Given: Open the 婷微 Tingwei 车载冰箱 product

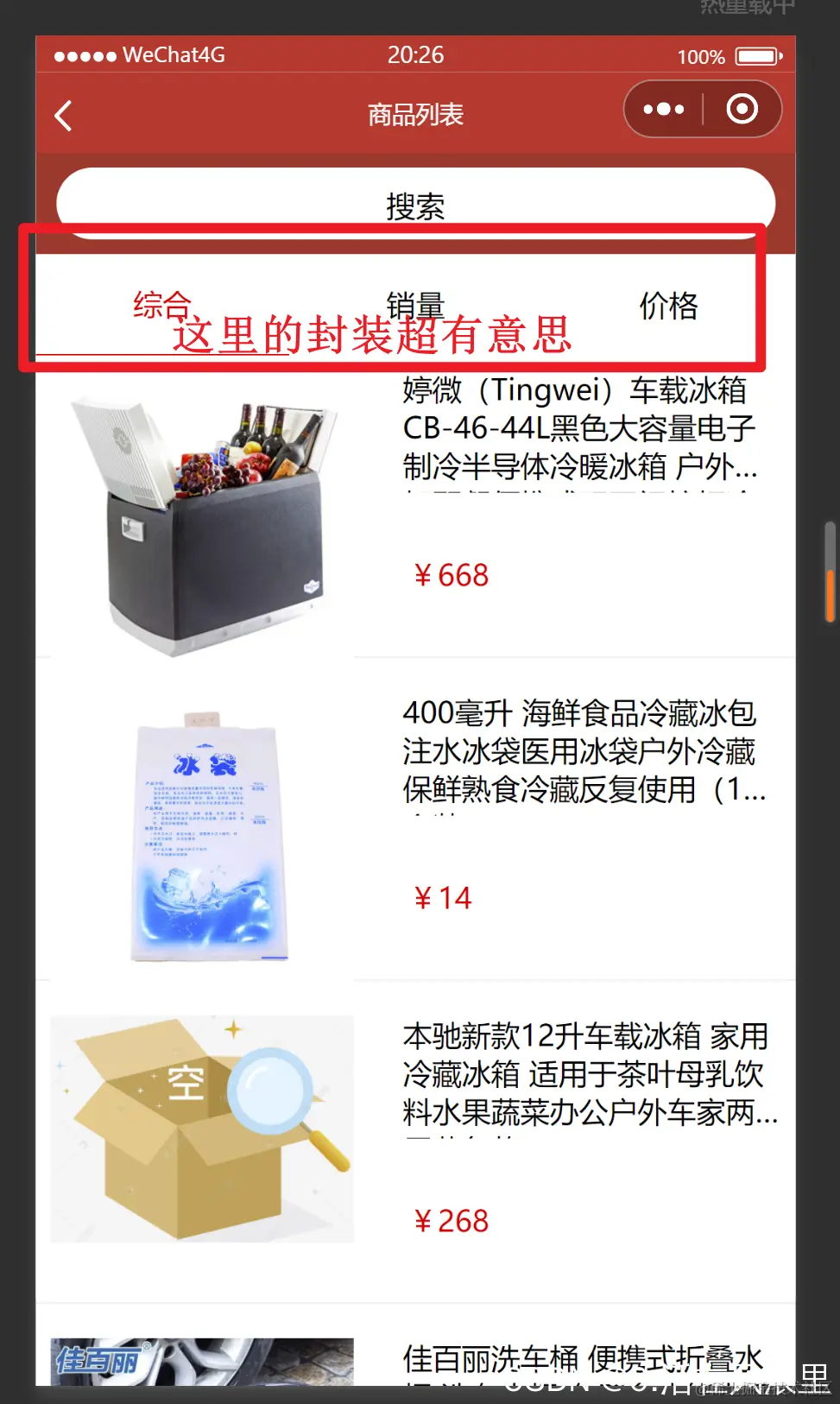Looking at the screenshot, I should tap(578, 428).
